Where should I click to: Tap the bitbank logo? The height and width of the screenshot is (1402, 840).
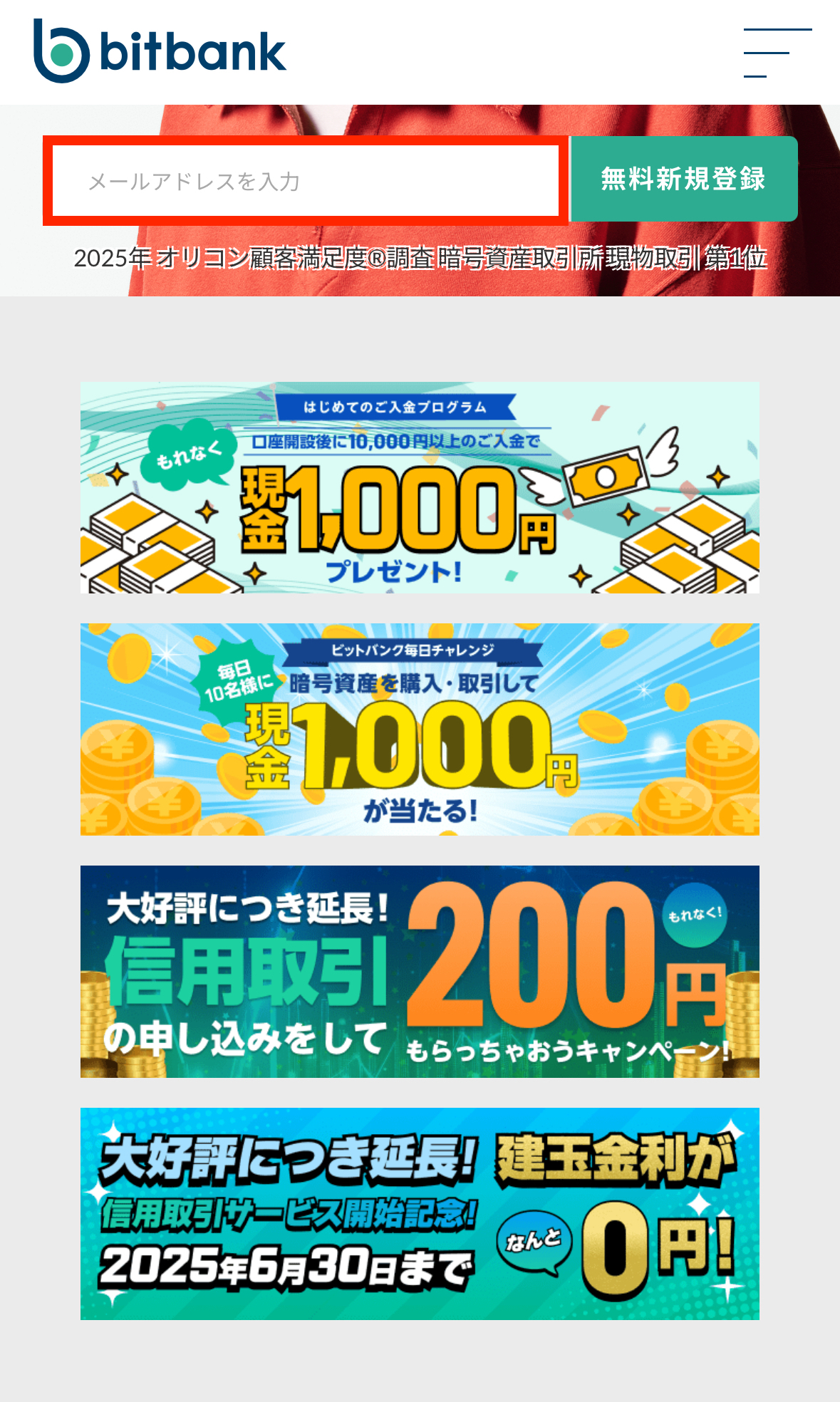pyautogui.click(x=160, y=51)
